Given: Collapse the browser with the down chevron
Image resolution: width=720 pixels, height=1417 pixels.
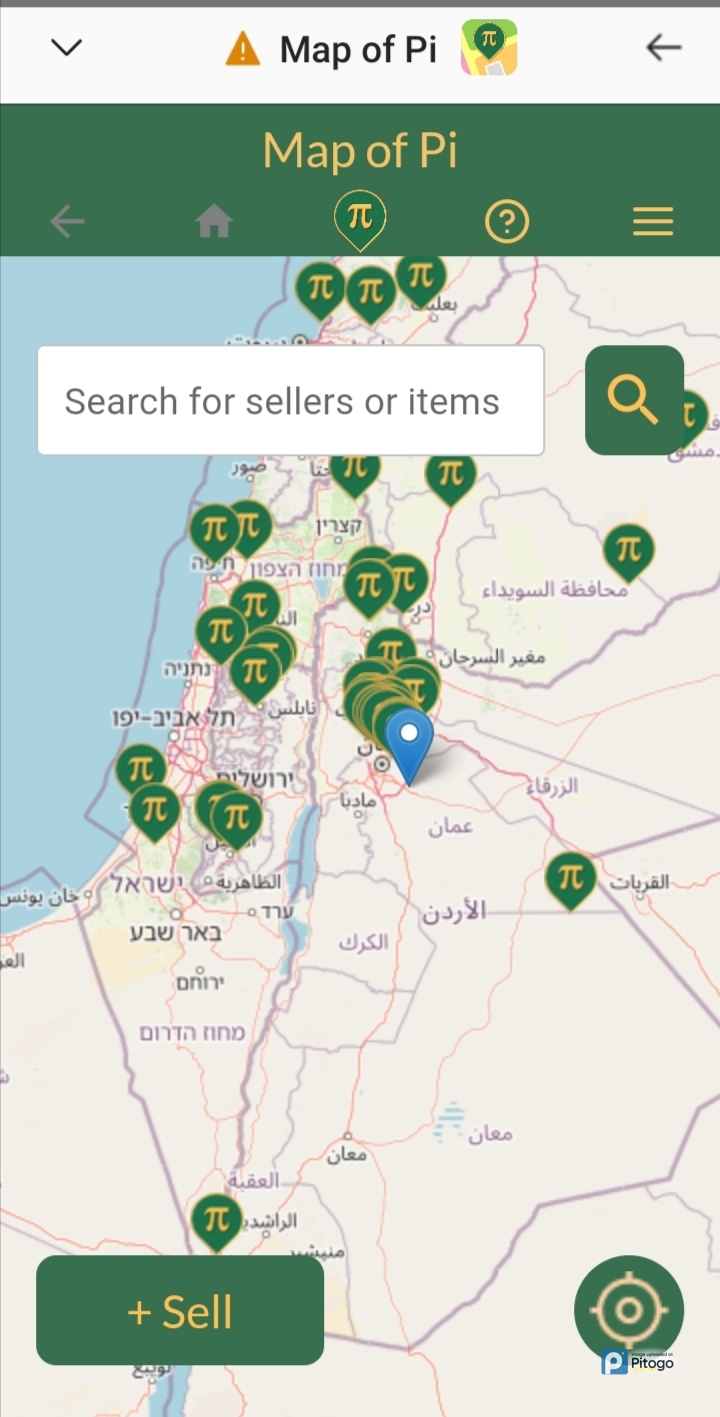Looking at the screenshot, I should coord(66,47).
